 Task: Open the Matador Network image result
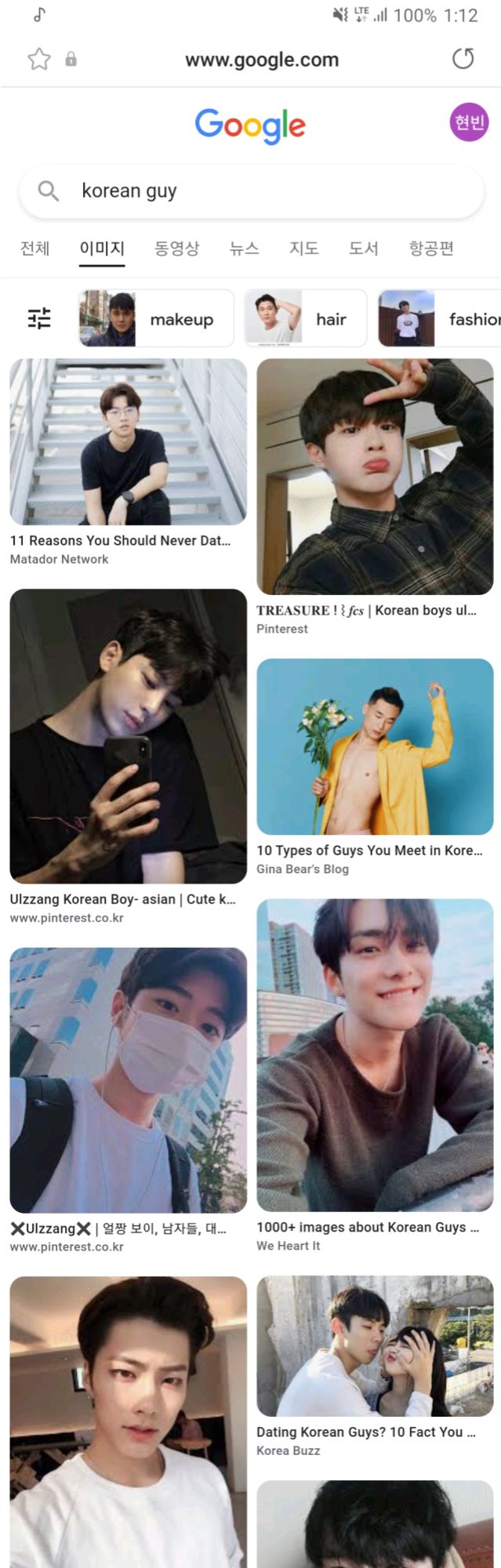[x=128, y=442]
